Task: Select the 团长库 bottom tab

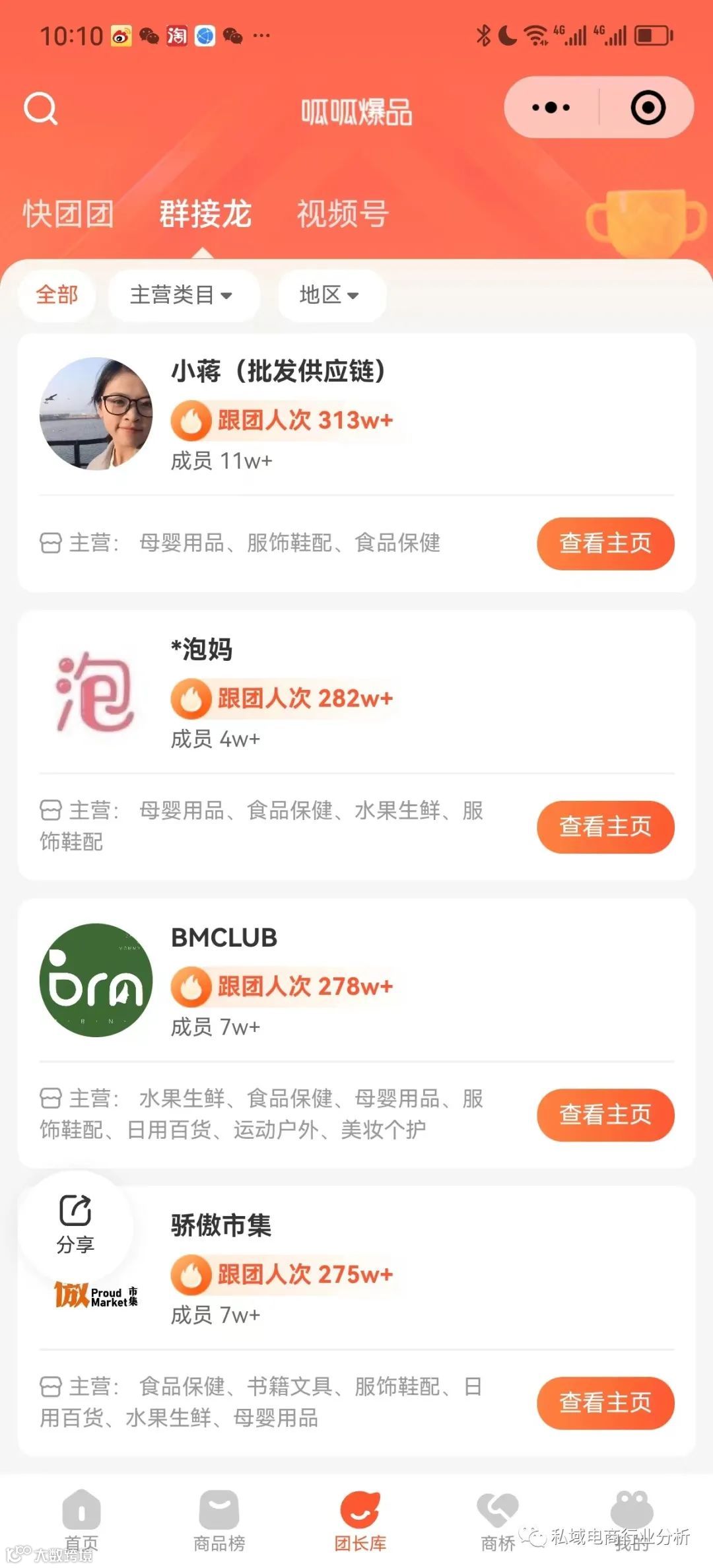Action: 360,1520
